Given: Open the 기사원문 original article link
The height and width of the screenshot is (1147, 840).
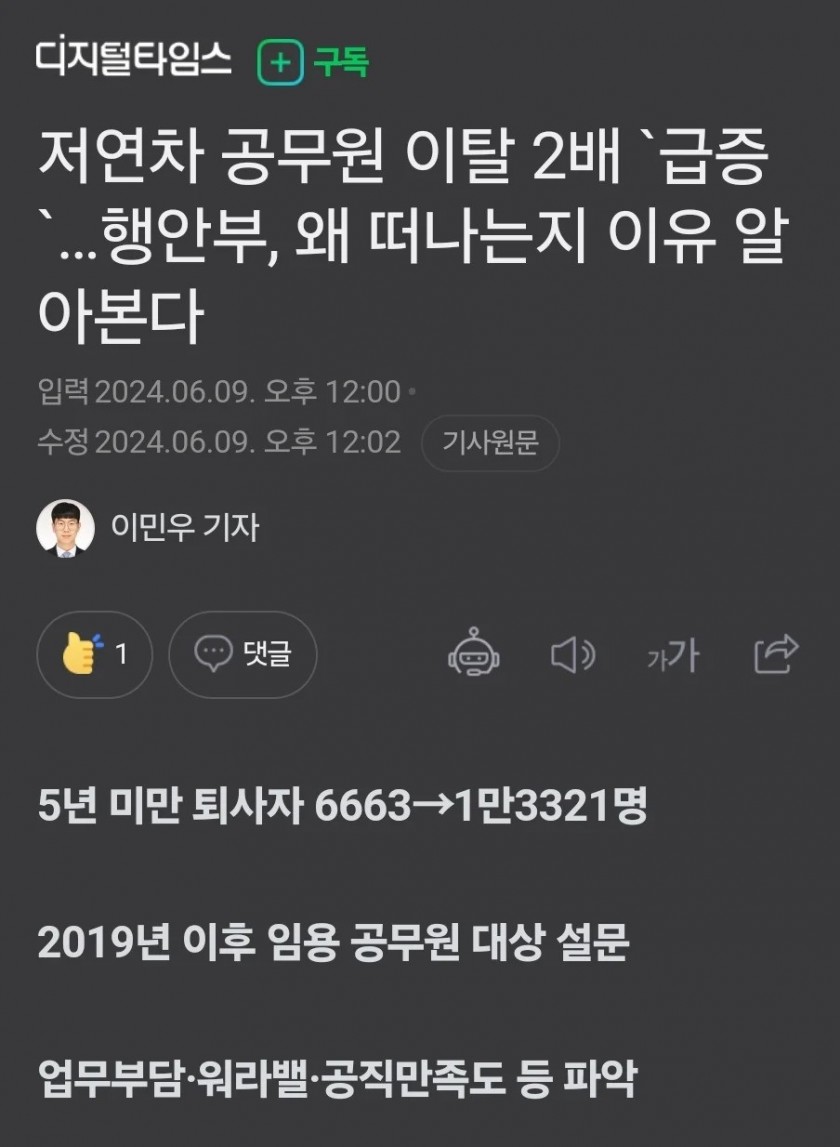Looking at the screenshot, I should coord(489,442).
